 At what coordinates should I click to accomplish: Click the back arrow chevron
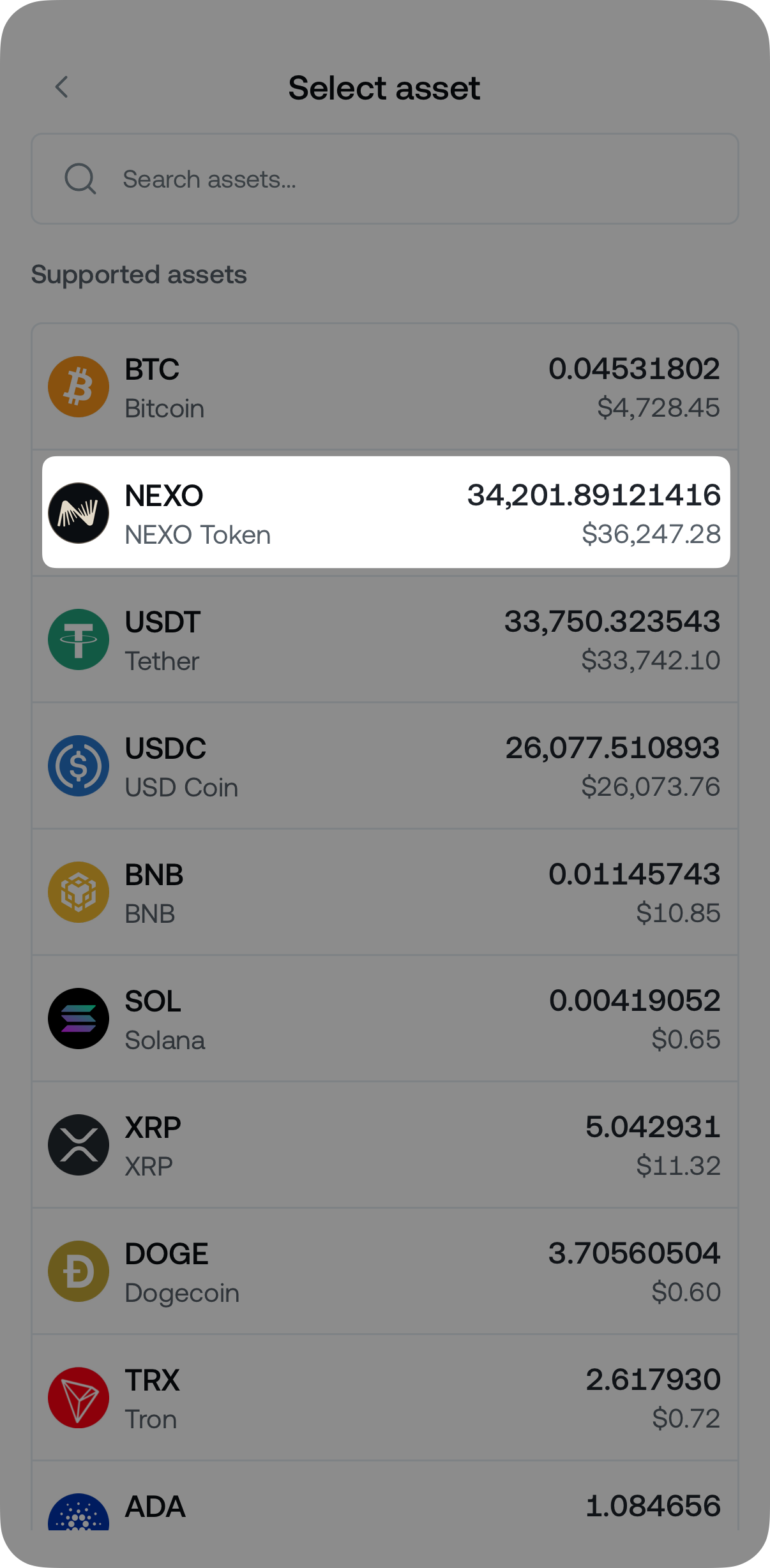[62, 87]
